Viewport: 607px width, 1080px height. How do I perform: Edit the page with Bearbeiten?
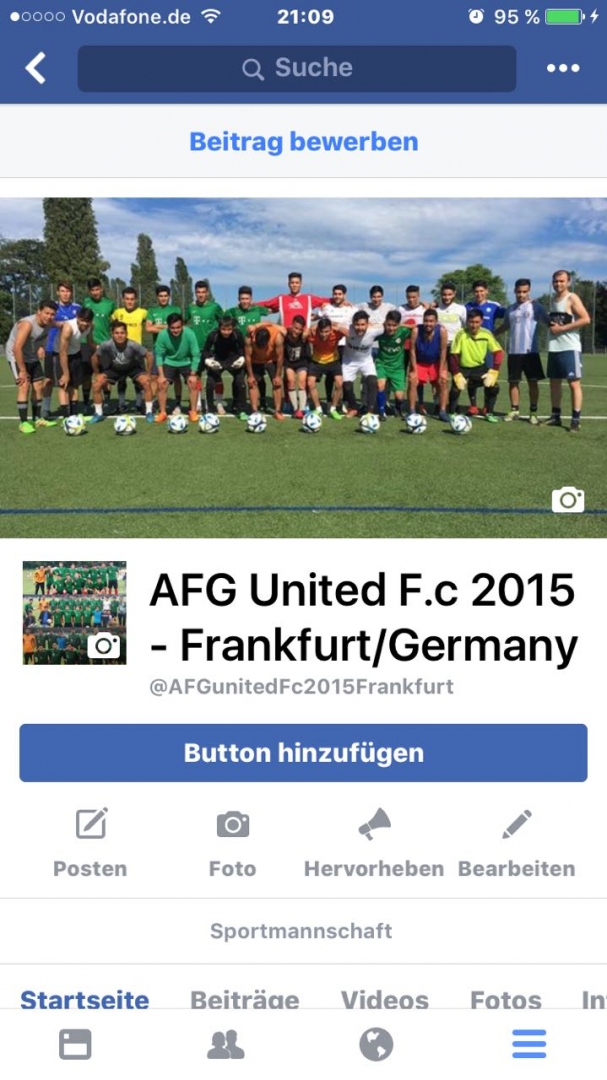tap(517, 842)
